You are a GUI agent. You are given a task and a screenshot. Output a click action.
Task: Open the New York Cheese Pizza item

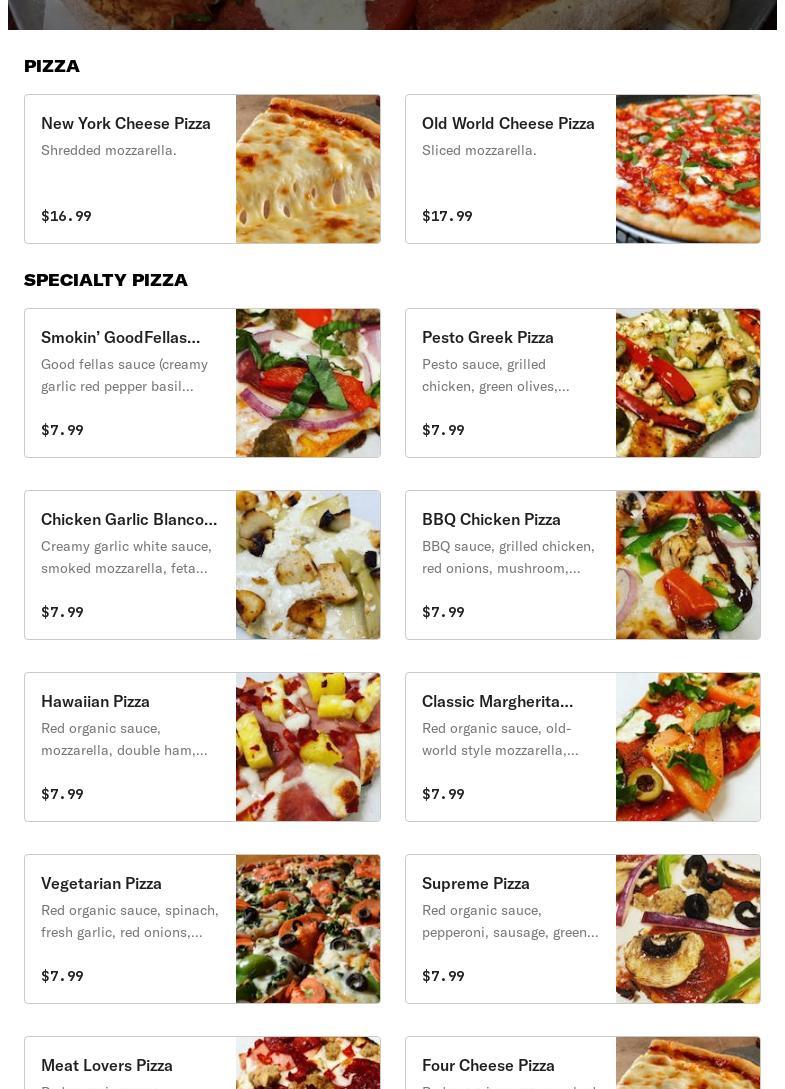pyautogui.click(x=202, y=169)
